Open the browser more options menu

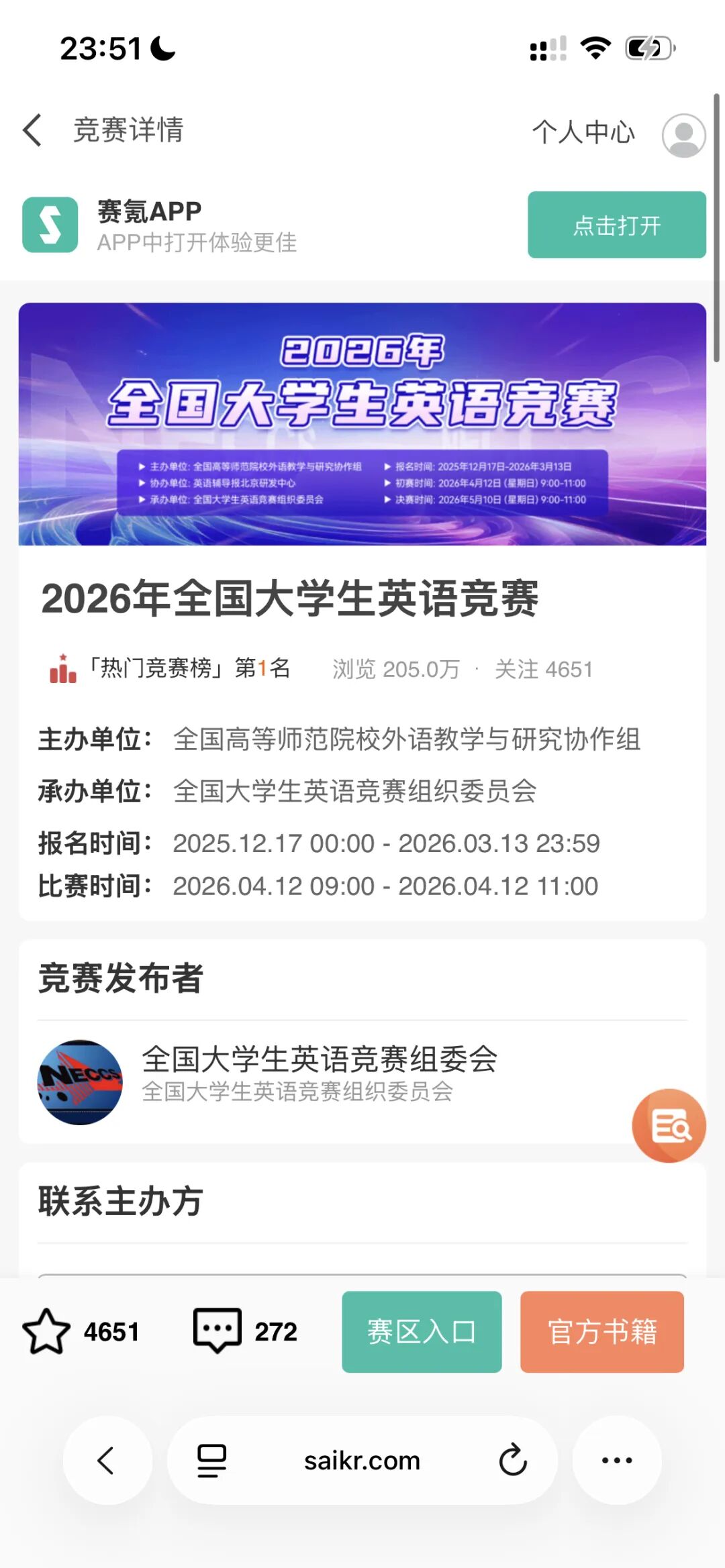coord(616,1461)
